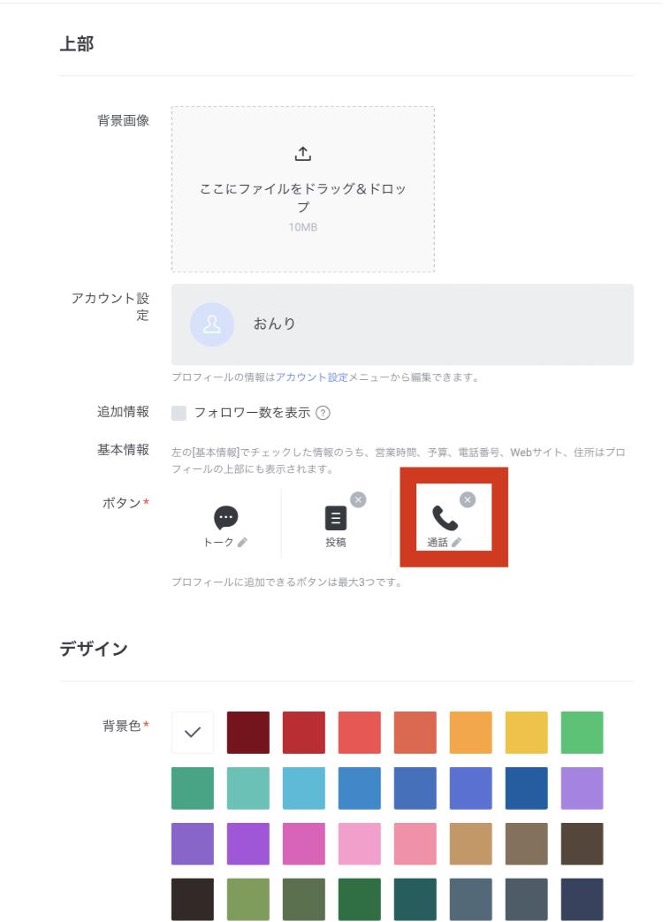Select the yellow color swatch
664x922 pixels.
[526, 732]
